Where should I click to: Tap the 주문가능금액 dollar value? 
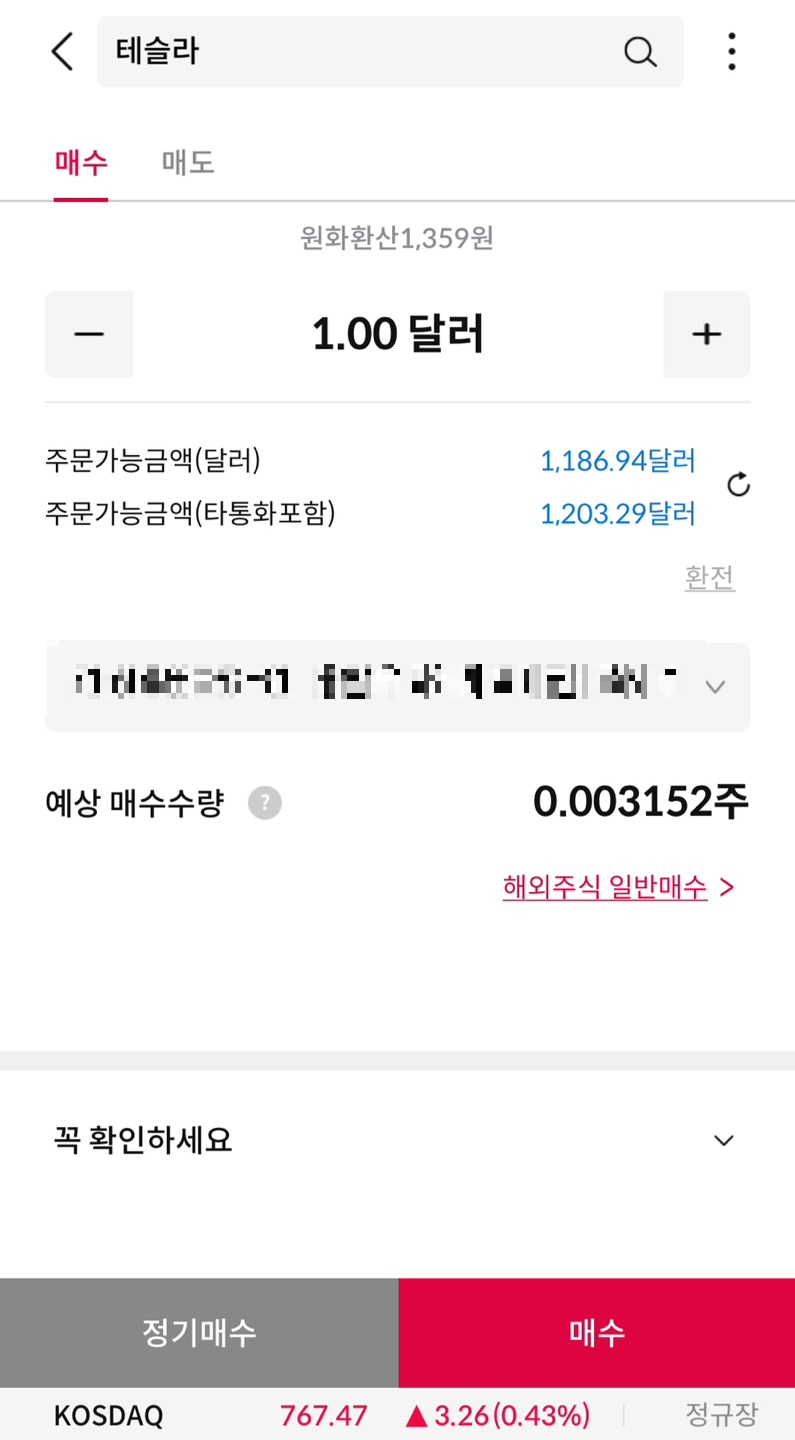point(617,461)
